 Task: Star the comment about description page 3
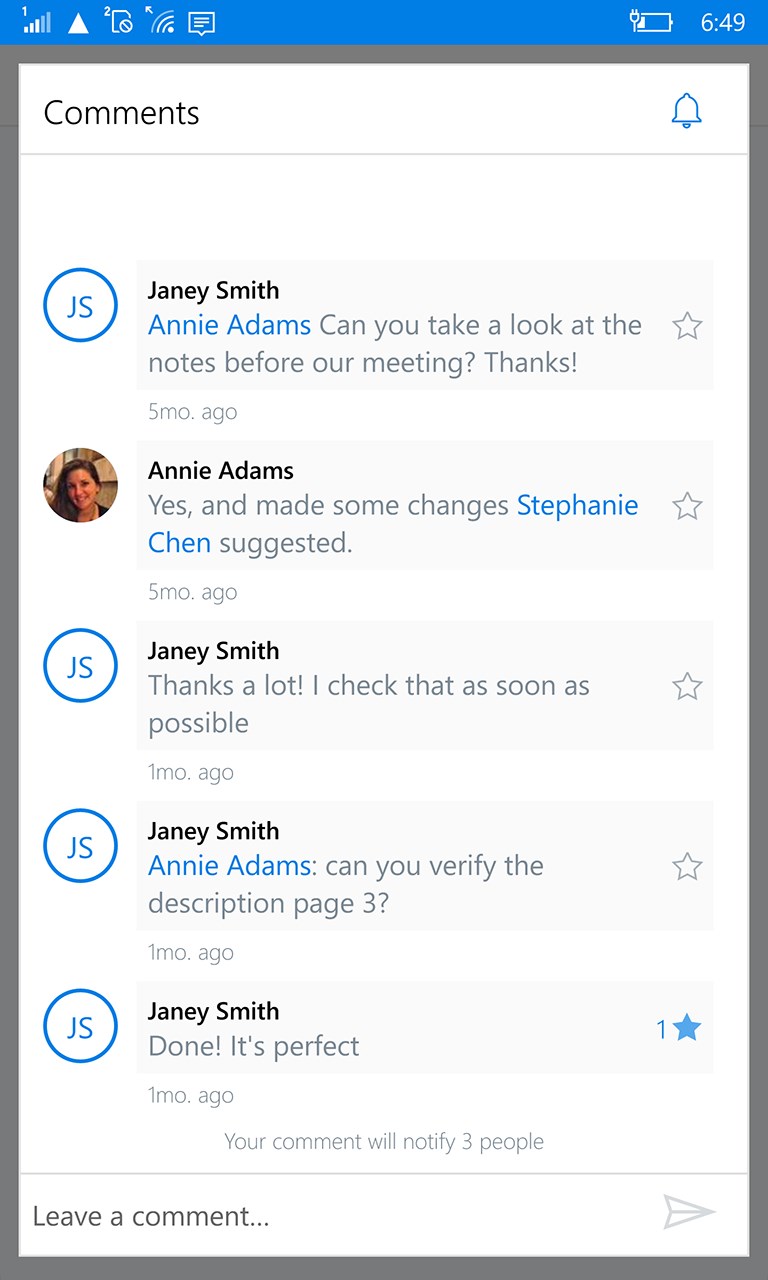pyautogui.click(x=687, y=866)
